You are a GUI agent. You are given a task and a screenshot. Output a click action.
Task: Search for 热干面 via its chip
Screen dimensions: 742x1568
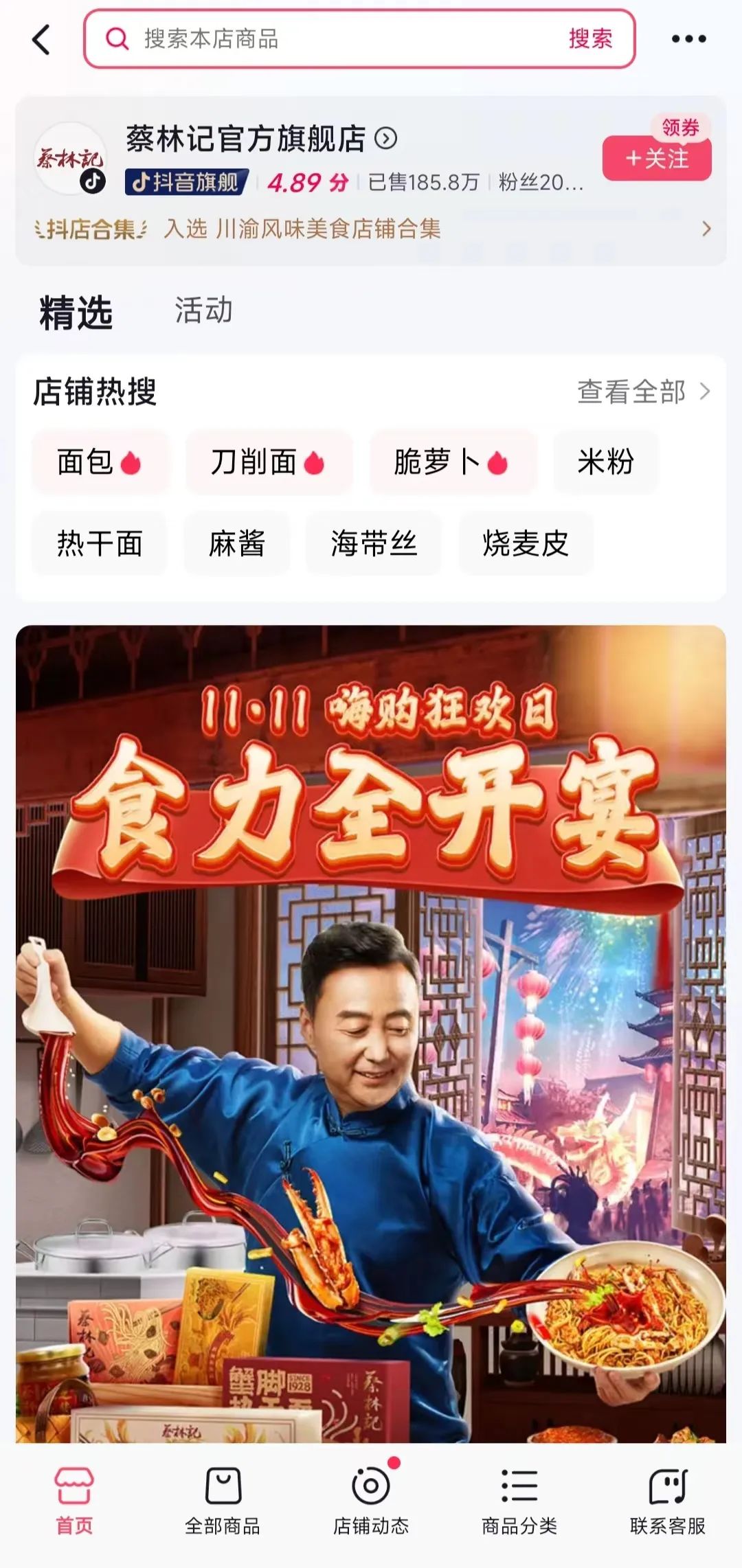pyautogui.click(x=100, y=544)
